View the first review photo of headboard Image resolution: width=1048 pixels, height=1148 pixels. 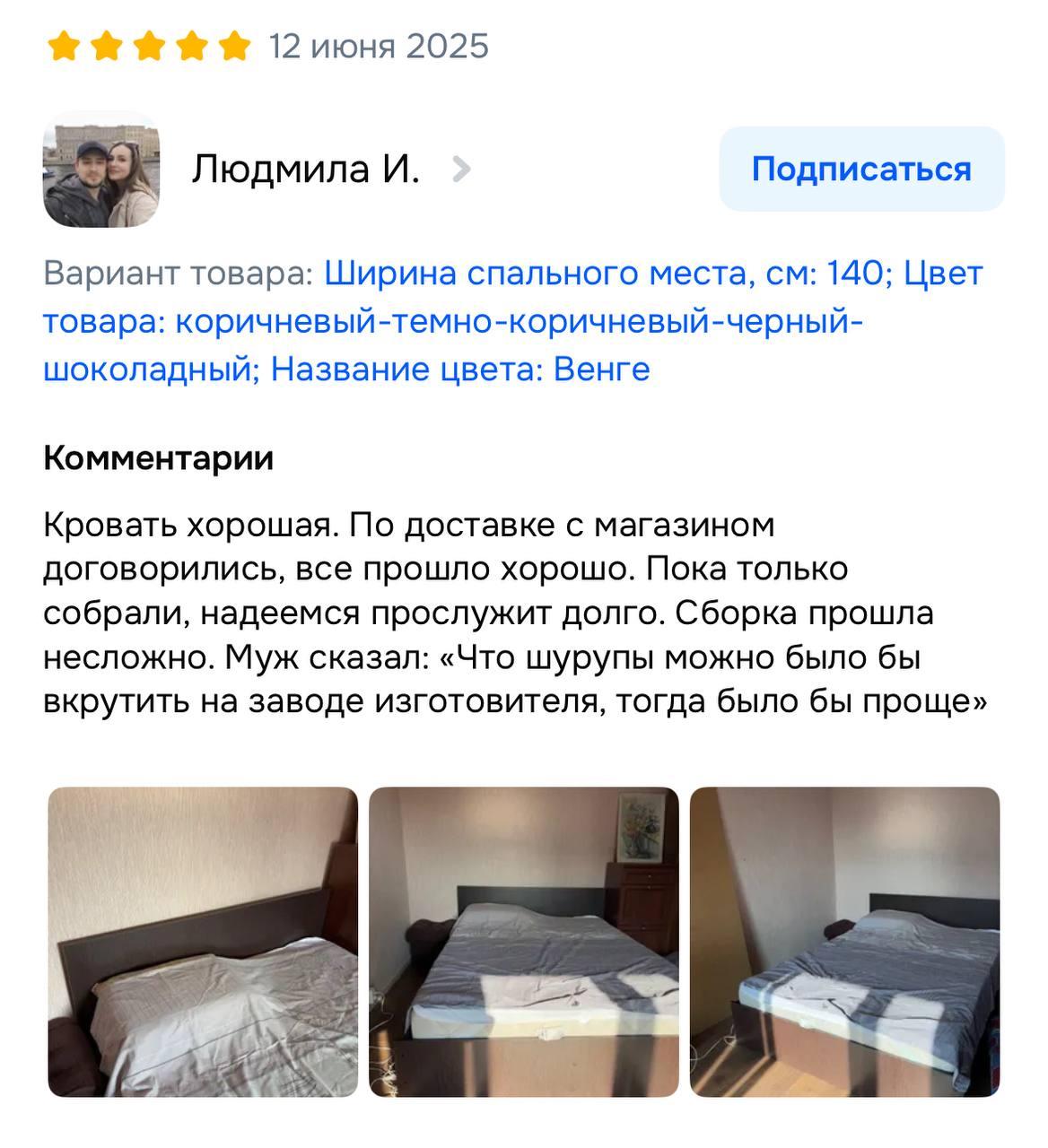(x=203, y=941)
